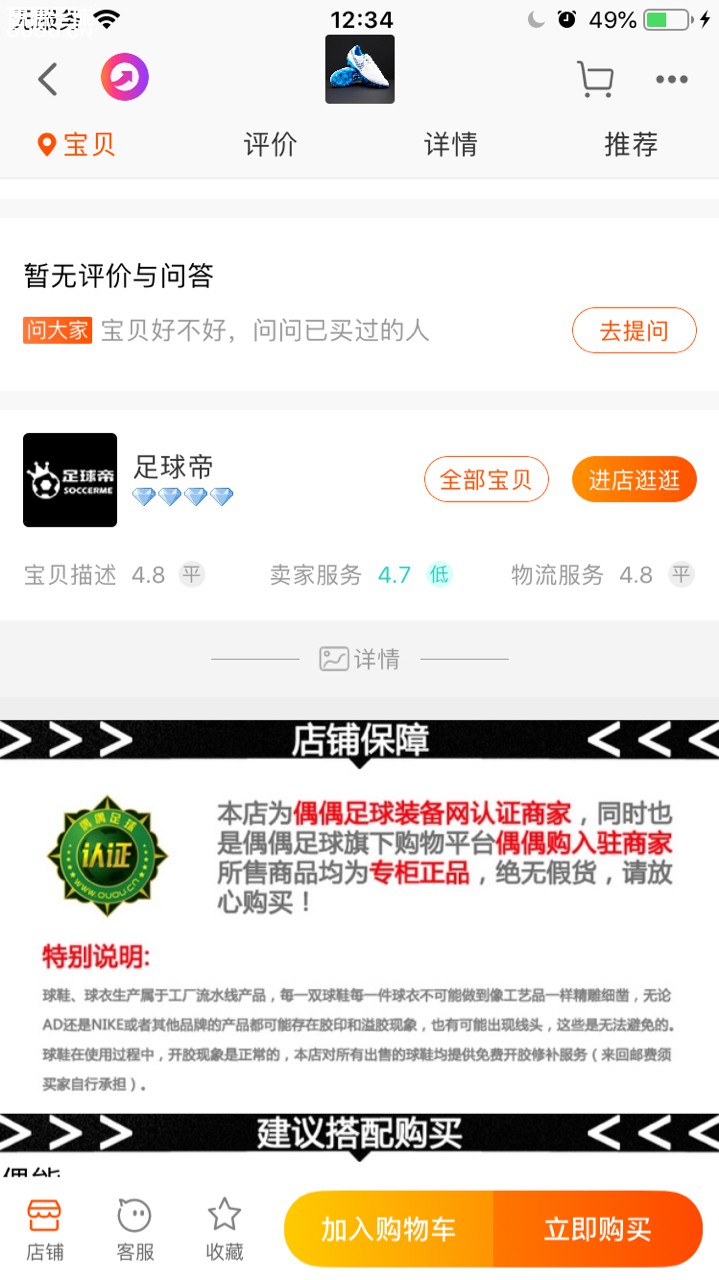Contact 客服 customer service
Screen dimensions: 719x1280
pos(135,1229)
